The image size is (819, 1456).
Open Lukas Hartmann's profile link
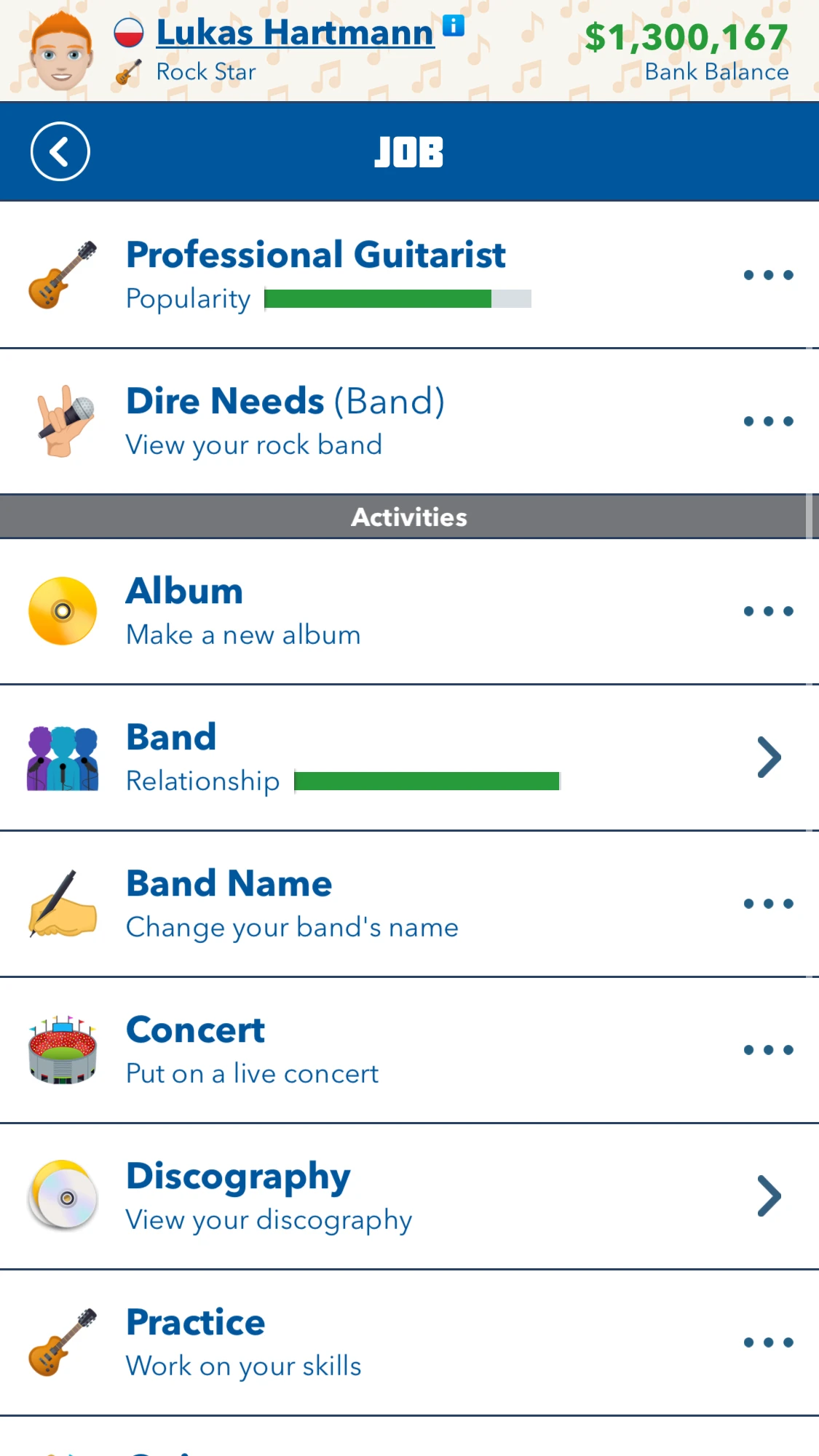tap(295, 33)
